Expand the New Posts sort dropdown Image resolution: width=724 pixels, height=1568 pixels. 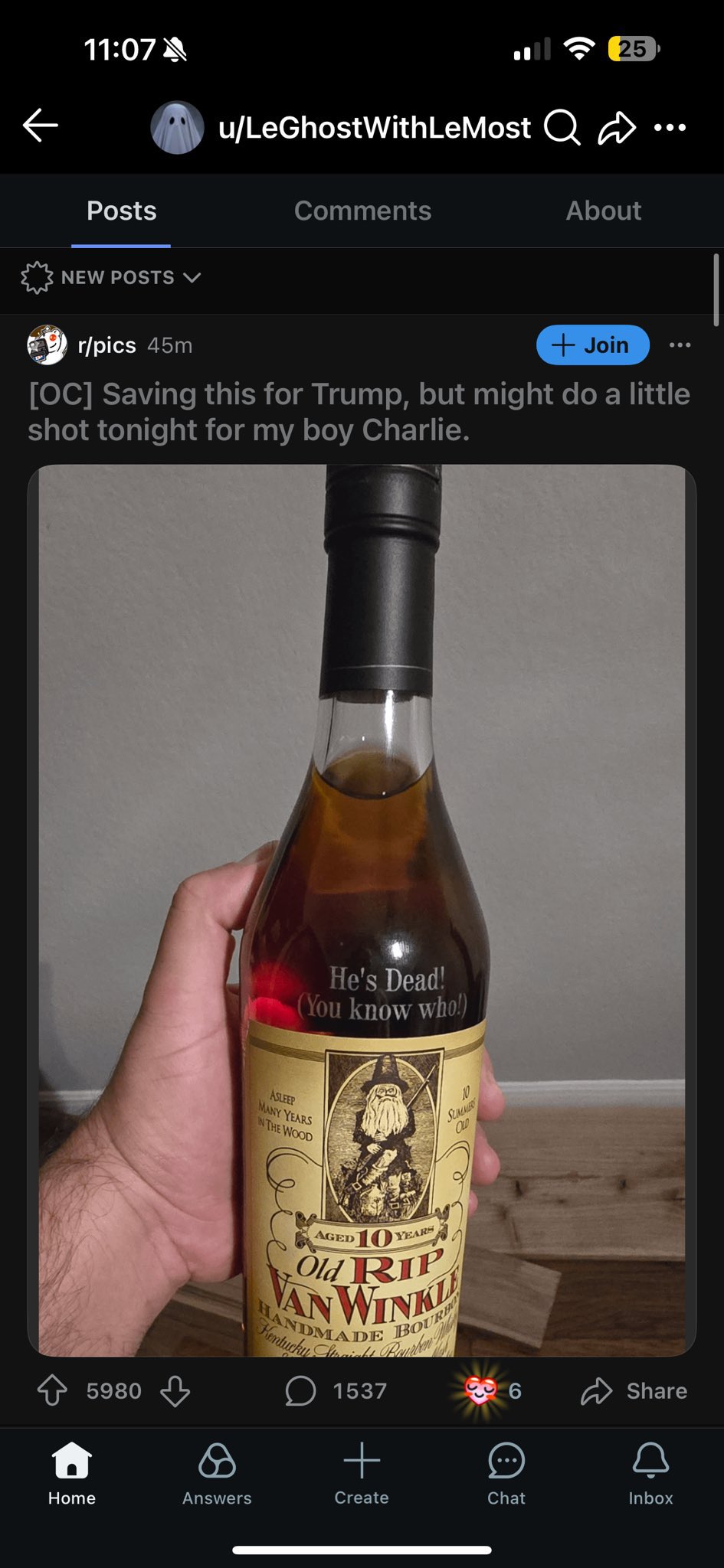click(x=111, y=277)
